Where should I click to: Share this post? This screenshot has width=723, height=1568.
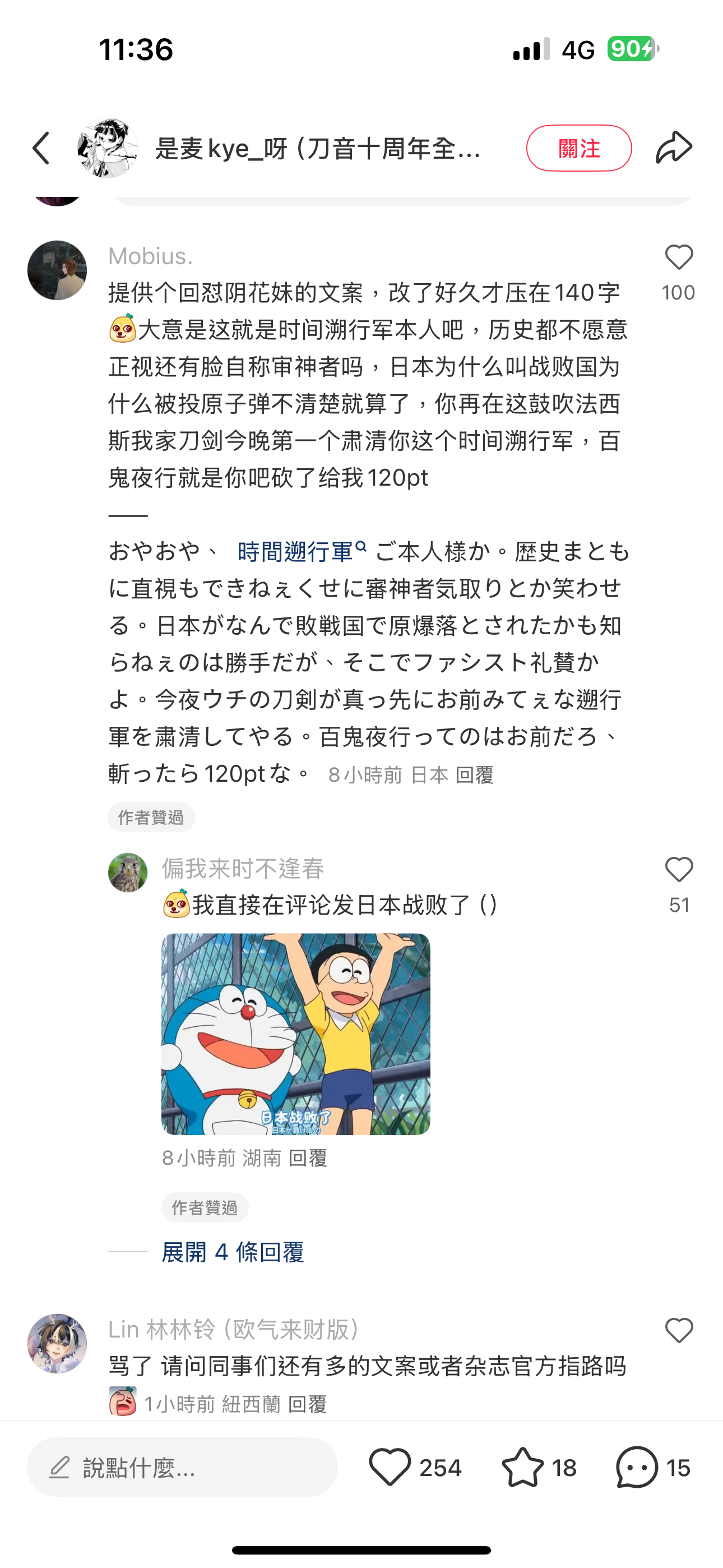tap(674, 148)
